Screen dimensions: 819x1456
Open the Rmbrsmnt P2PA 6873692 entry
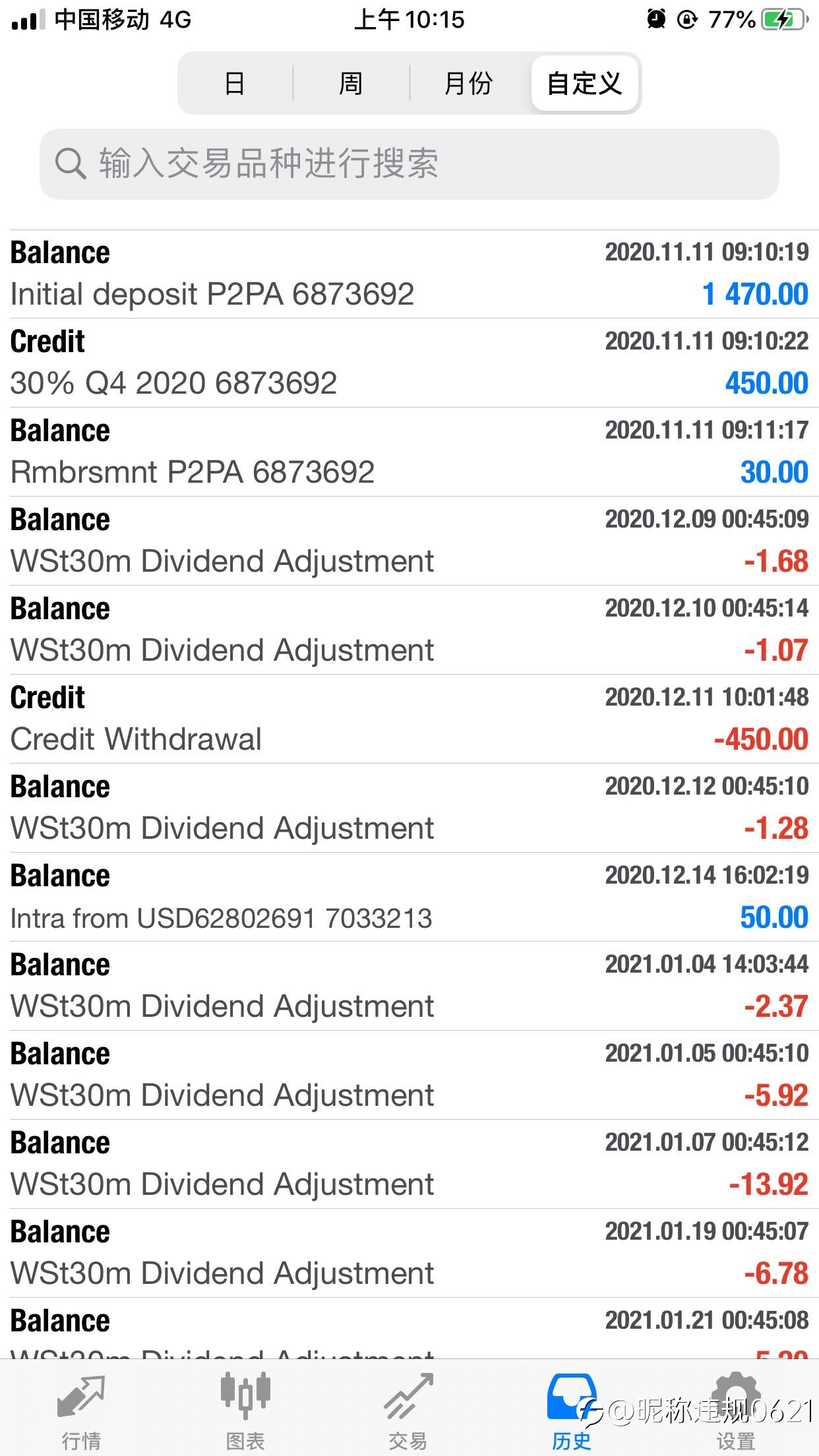point(409,452)
